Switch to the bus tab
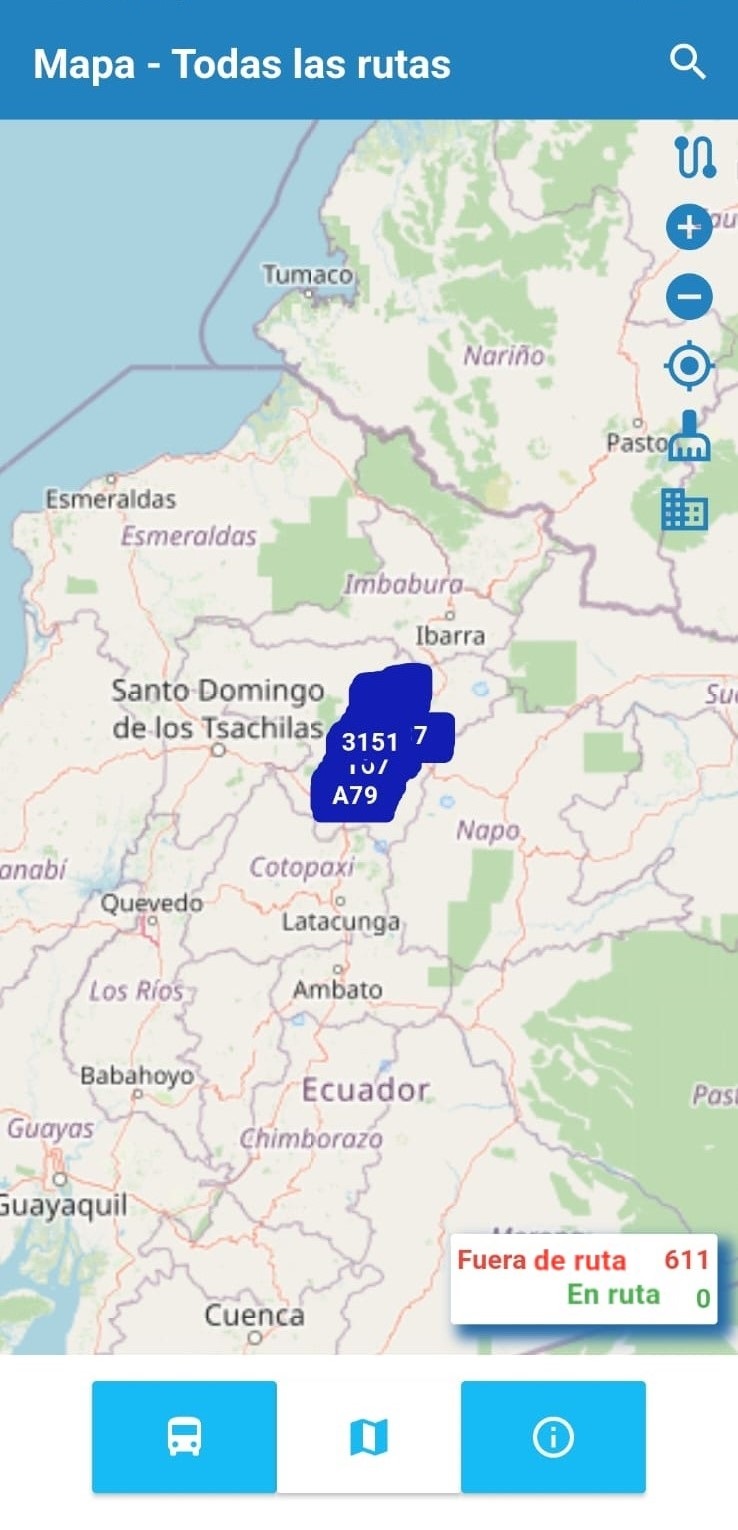 coord(184,1437)
